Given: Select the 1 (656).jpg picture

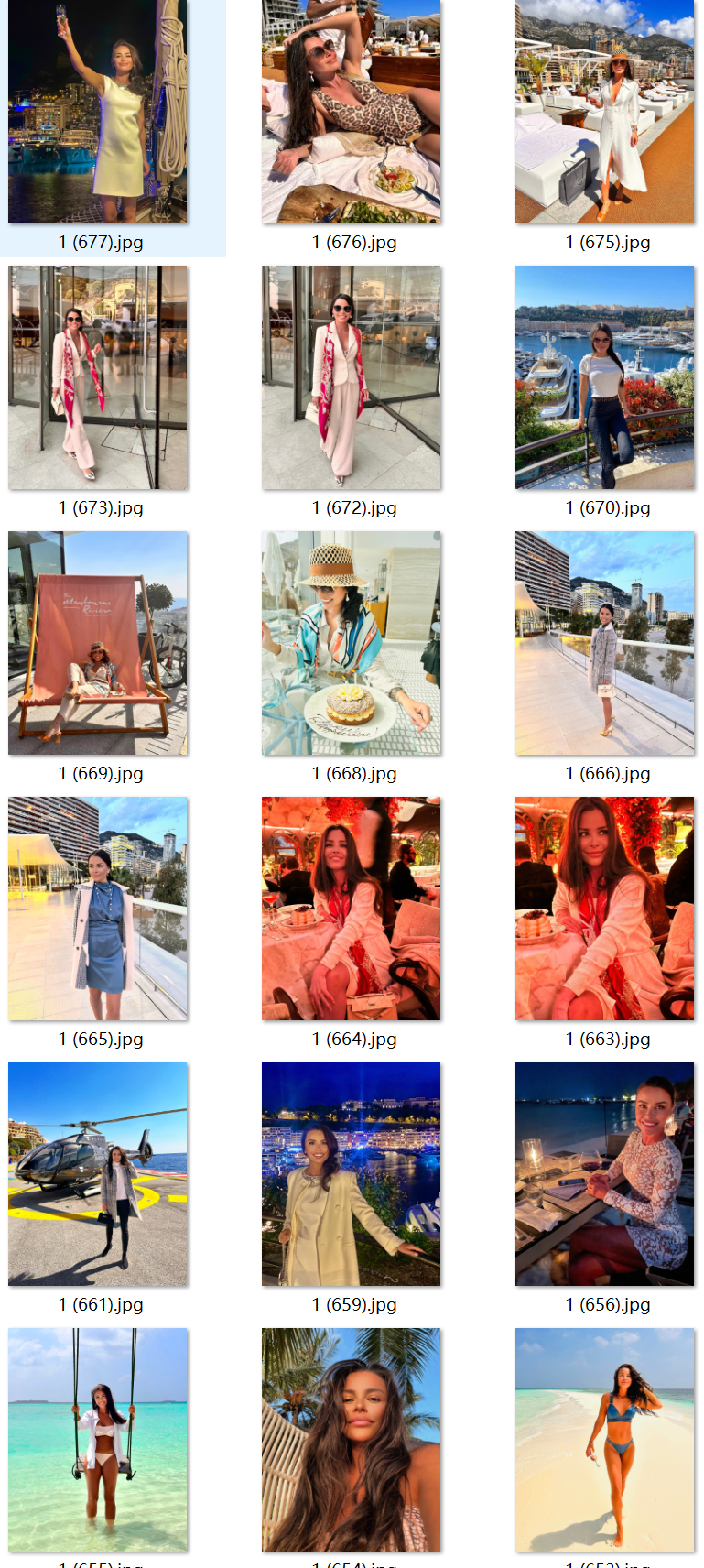Looking at the screenshot, I should (x=605, y=1174).
